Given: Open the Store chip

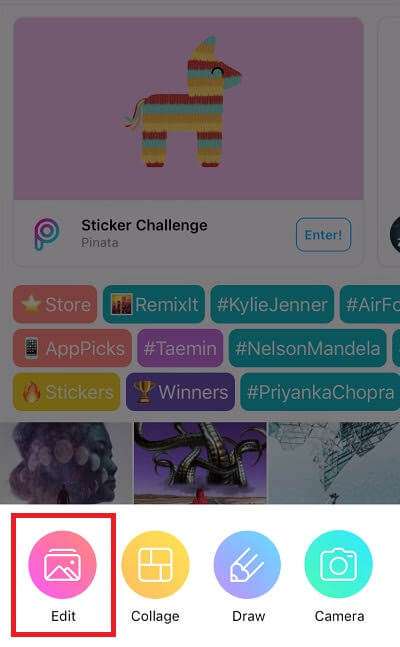Looking at the screenshot, I should coord(55,304).
